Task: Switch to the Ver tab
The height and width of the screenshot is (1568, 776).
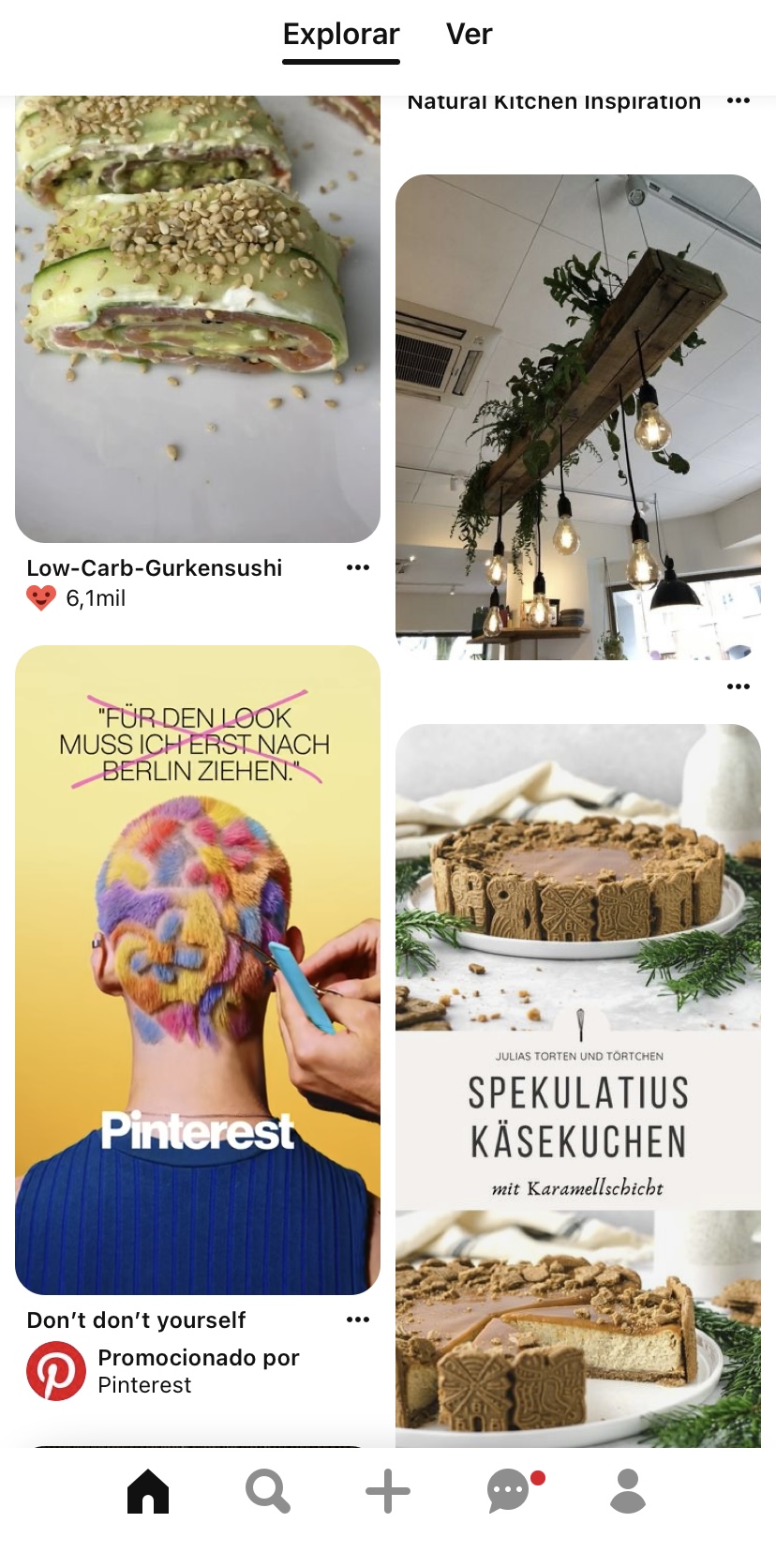Action: click(469, 35)
